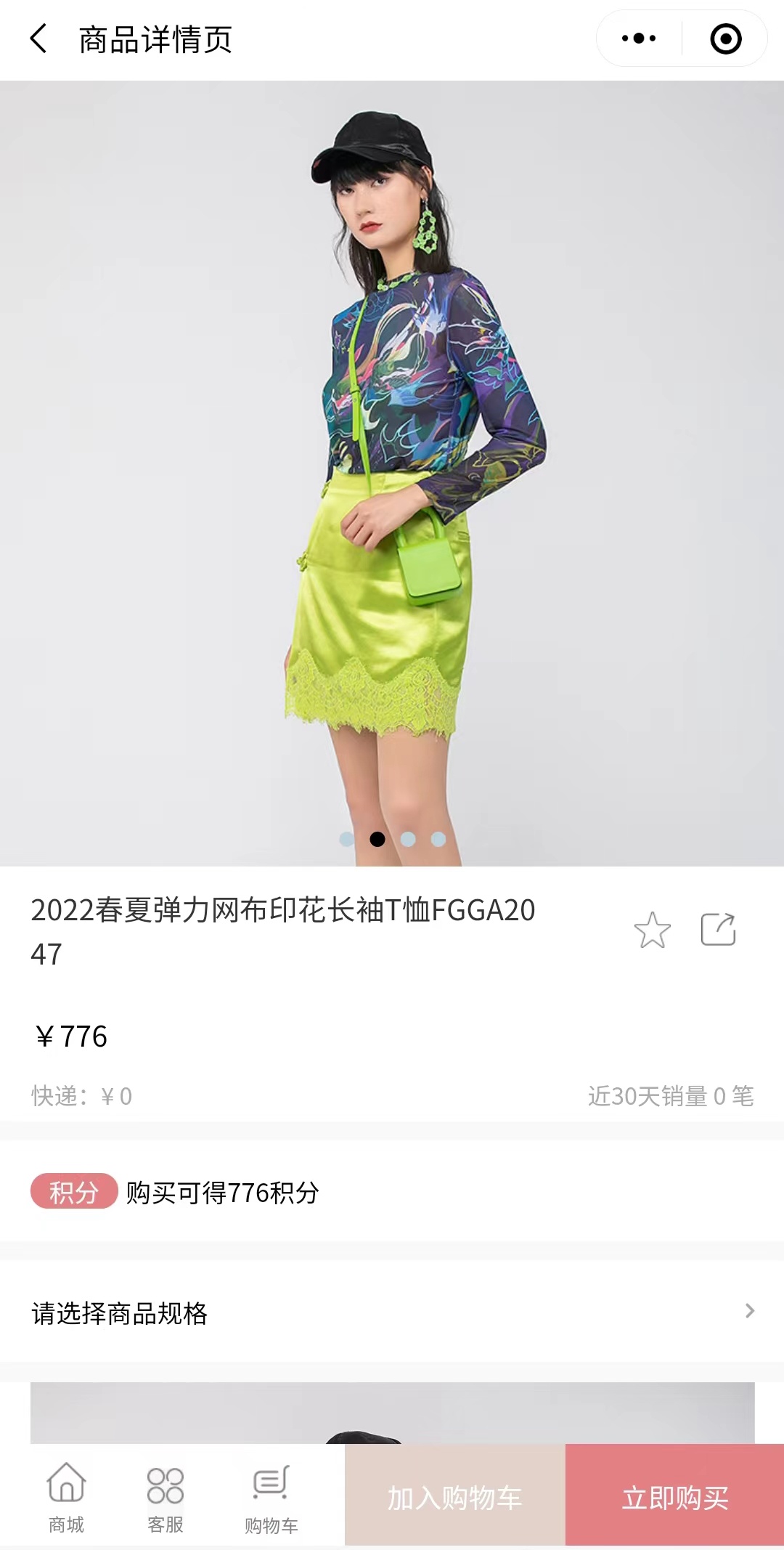Screen dimensions: 784x1550
Task: Contact 客服 customer service
Action: [x=166, y=1497]
